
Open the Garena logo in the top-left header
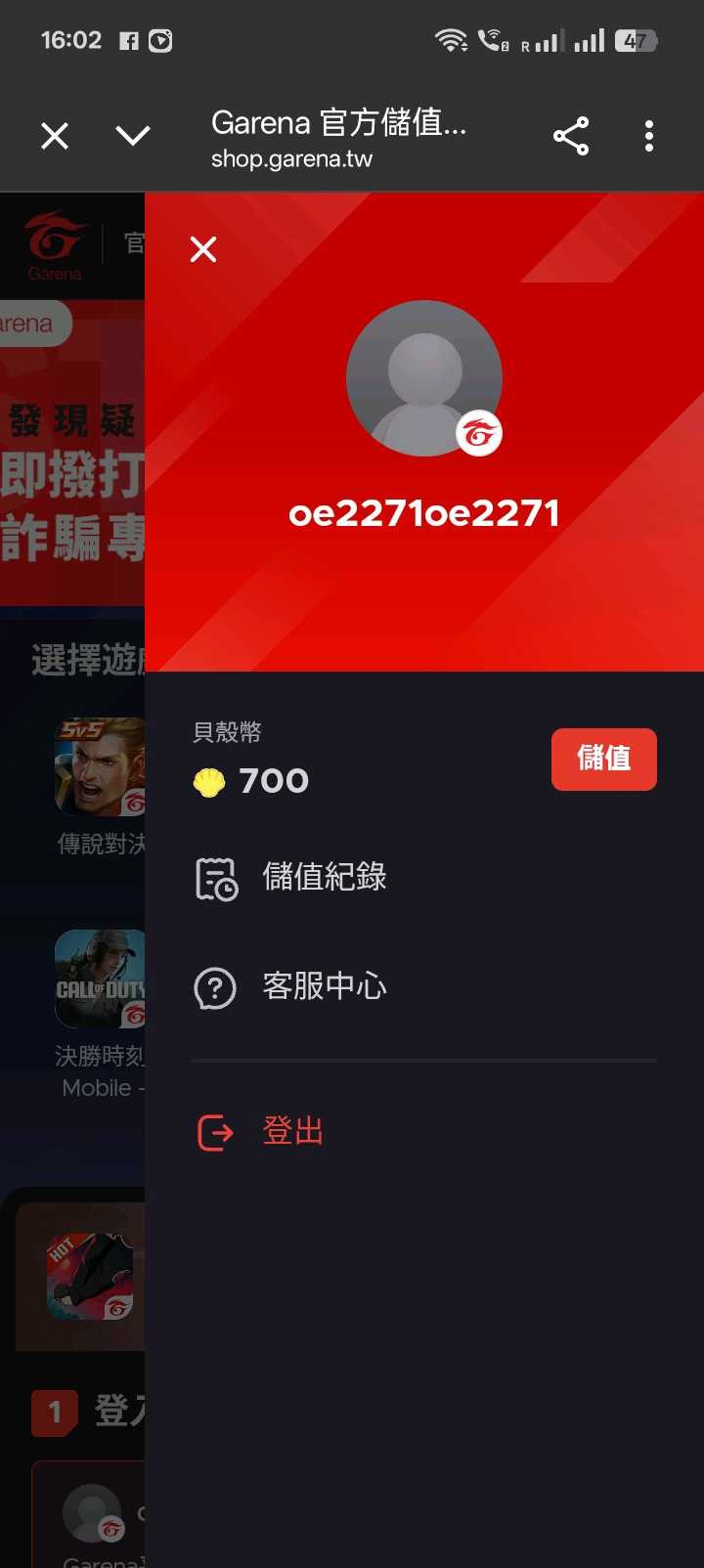click(56, 244)
